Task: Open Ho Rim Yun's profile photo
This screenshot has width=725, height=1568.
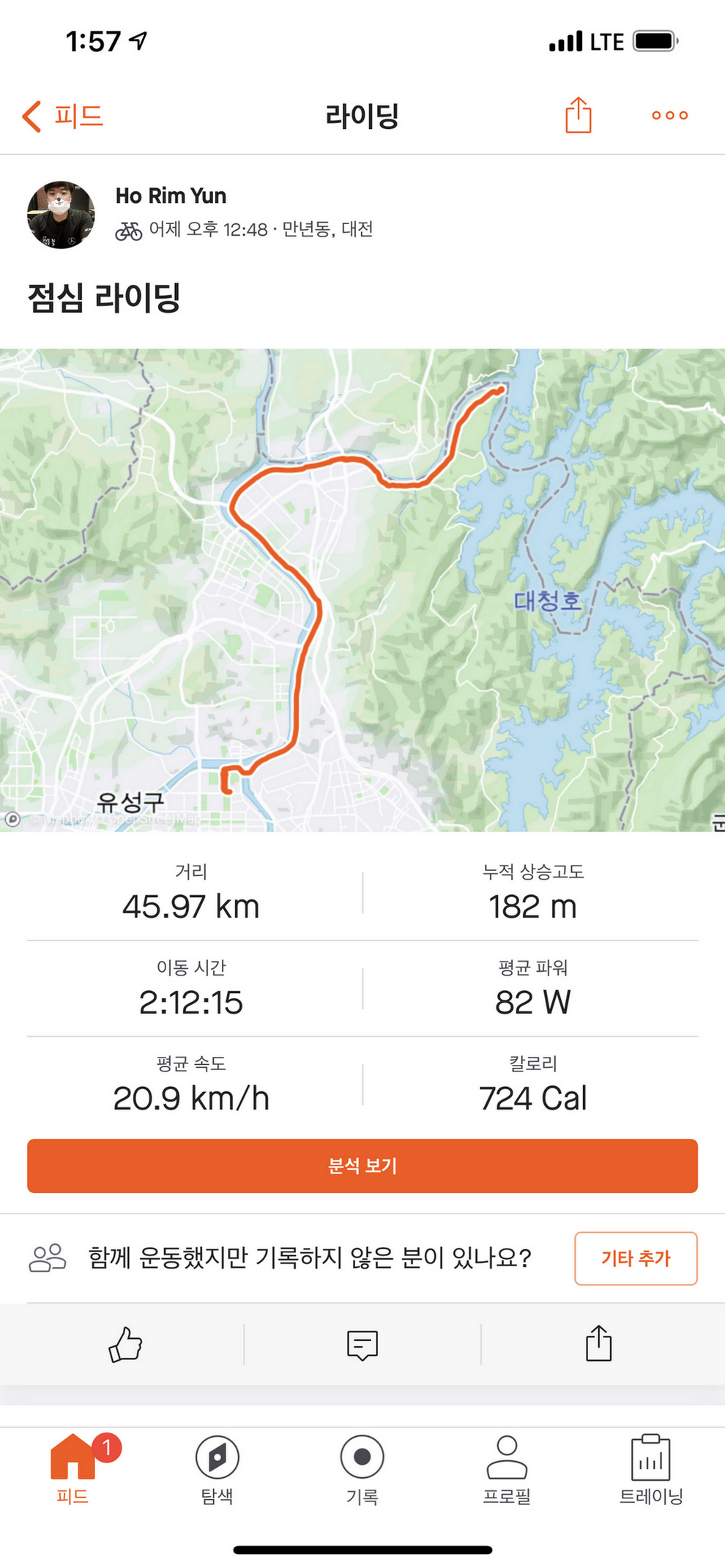Action: coord(61,215)
